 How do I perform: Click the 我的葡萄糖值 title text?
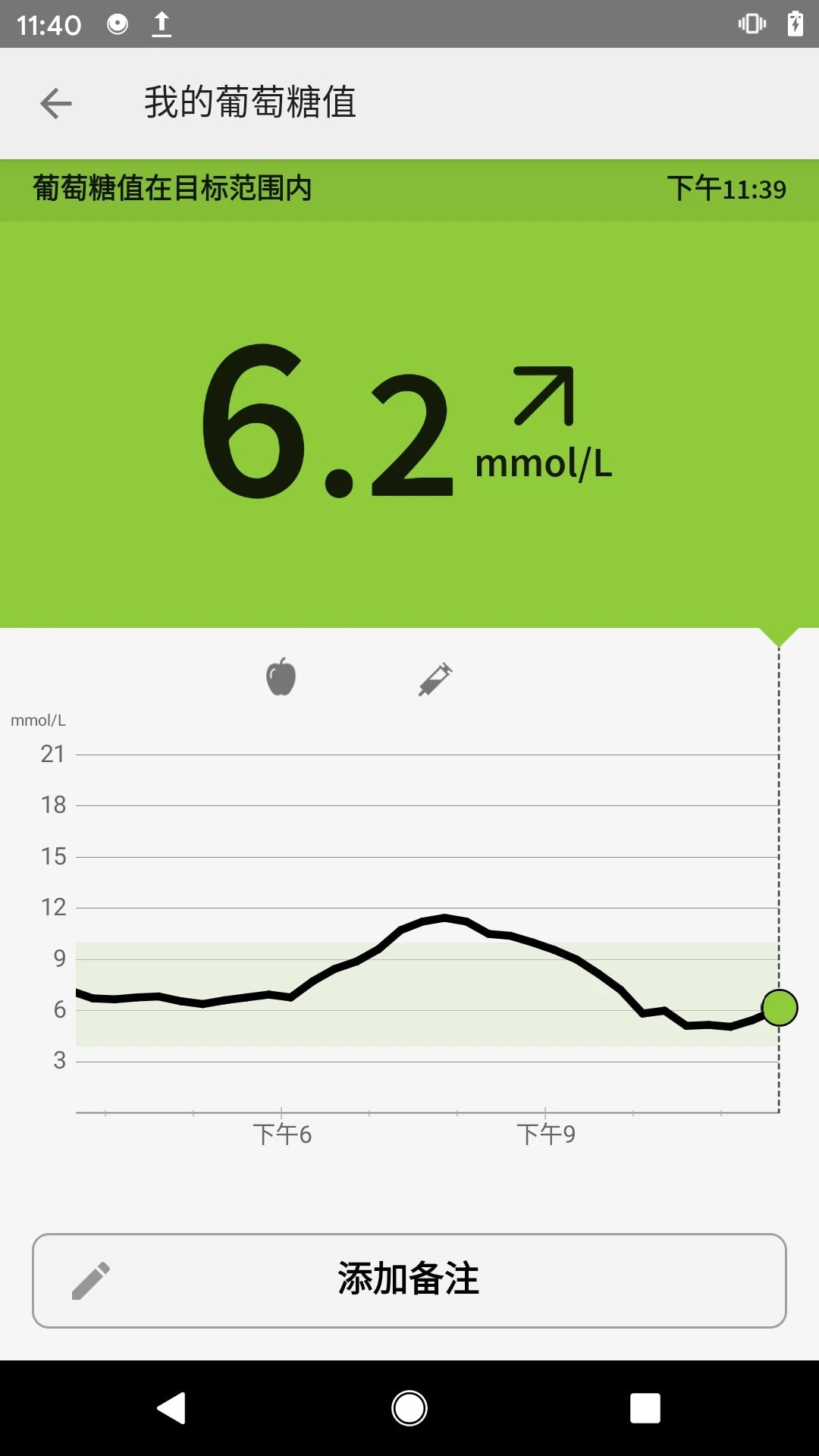pos(250,102)
